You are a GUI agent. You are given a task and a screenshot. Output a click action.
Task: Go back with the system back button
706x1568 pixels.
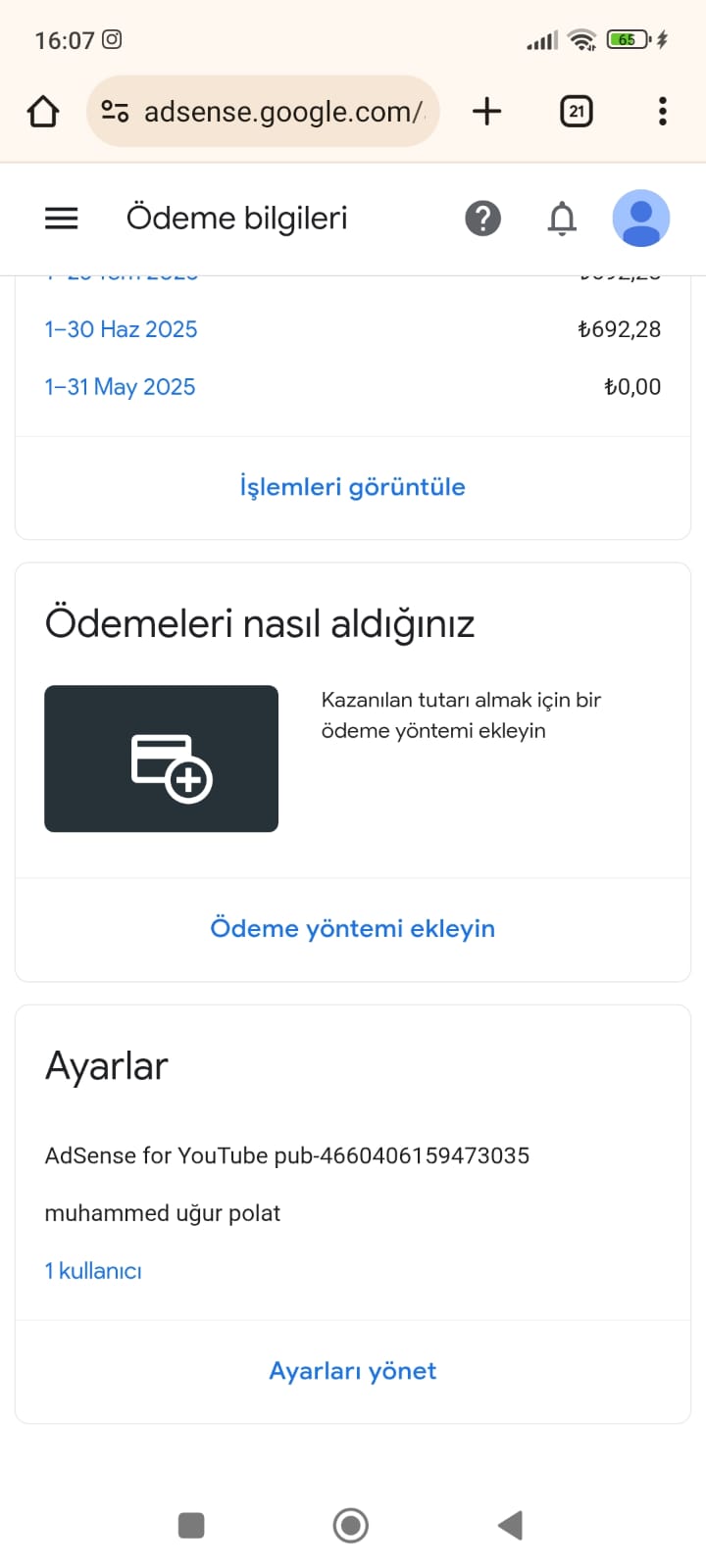[x=510, y=1525]
